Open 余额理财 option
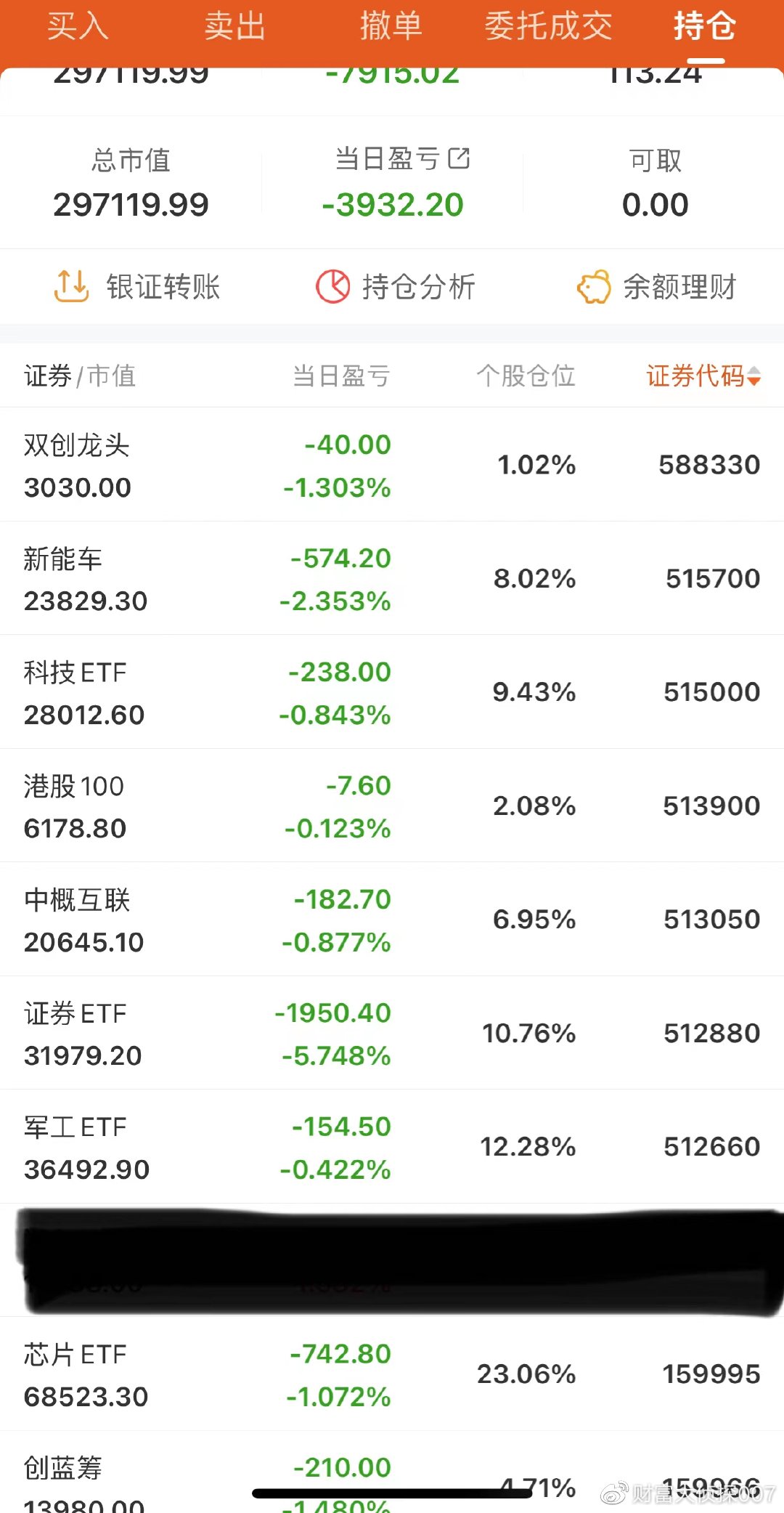The image size is (784, 1513). click(657, 286)
